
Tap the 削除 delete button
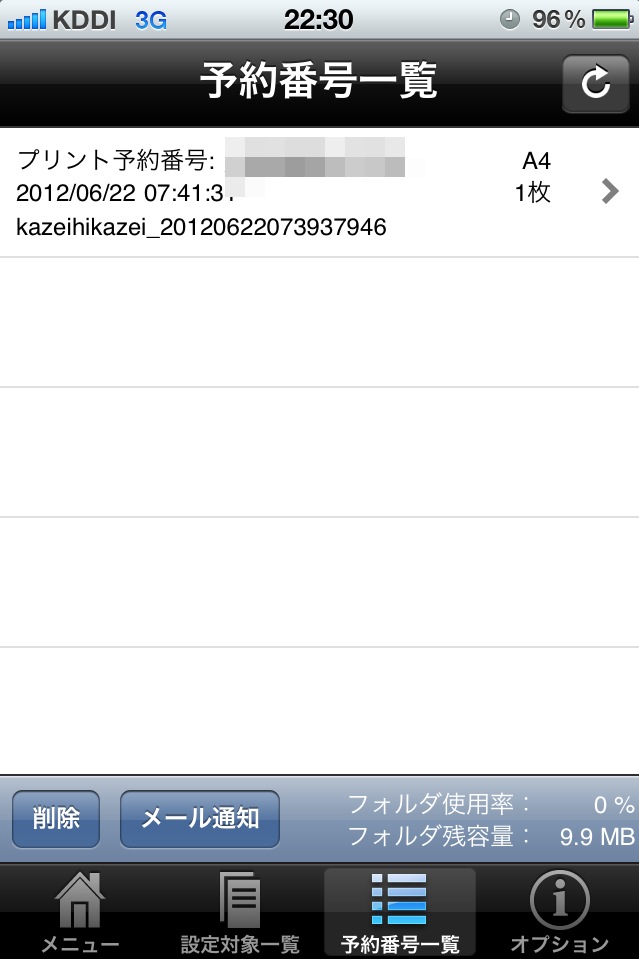pyautogui.click(x=55, y=819)
